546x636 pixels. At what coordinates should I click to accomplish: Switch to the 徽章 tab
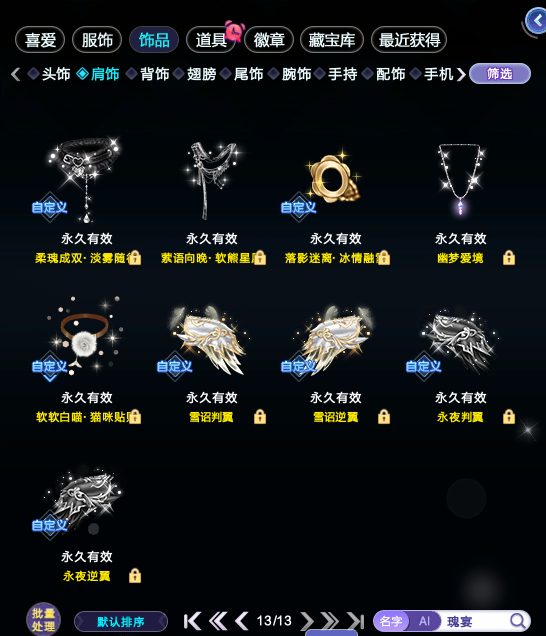pyautogui.click(x=269, y=40)
